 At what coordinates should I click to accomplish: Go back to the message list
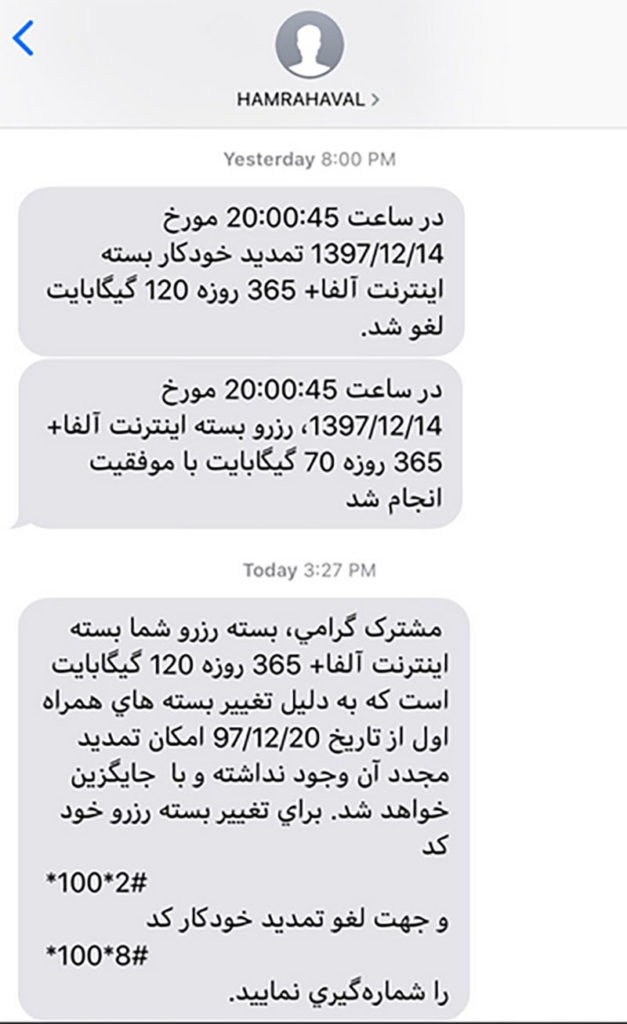24,38
